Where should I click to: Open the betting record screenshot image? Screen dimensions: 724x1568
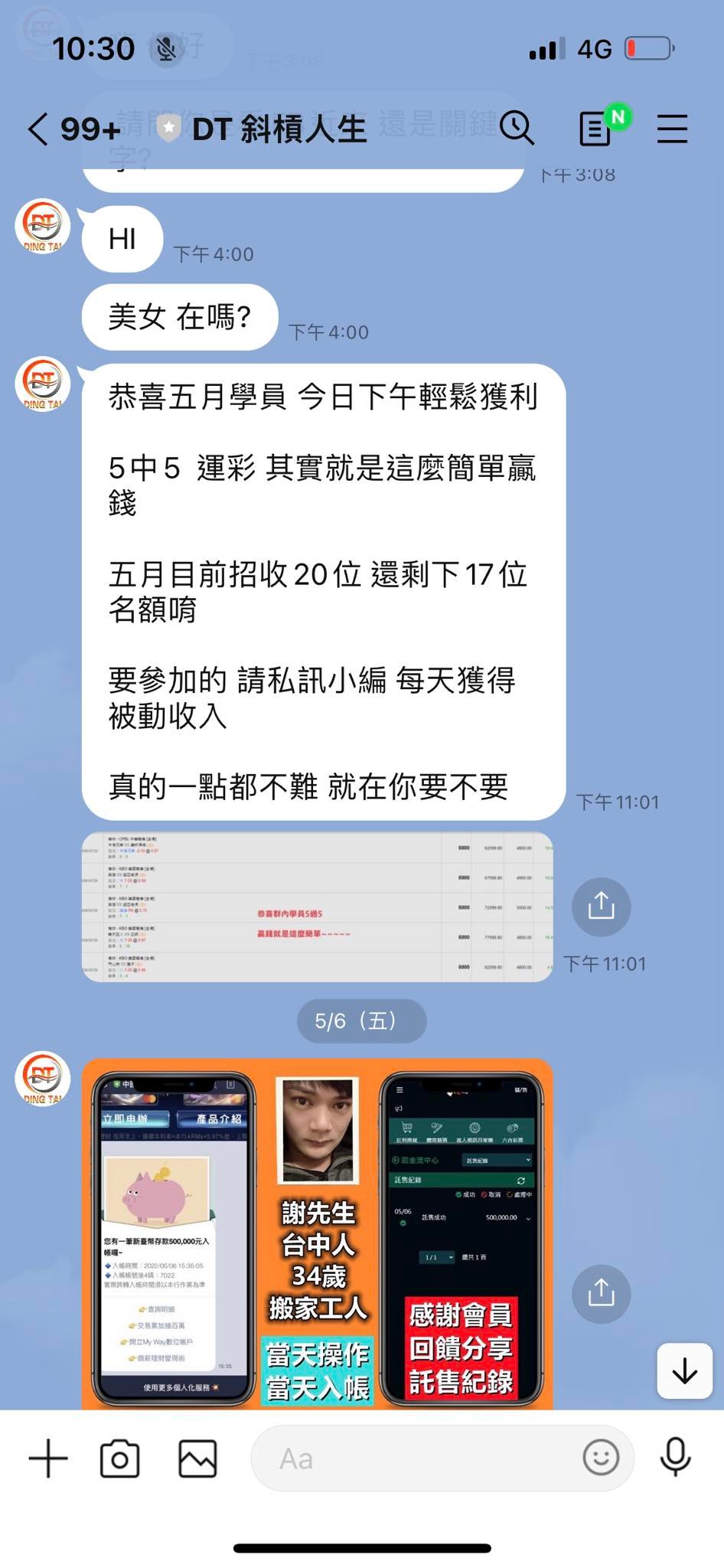[317, 906]
